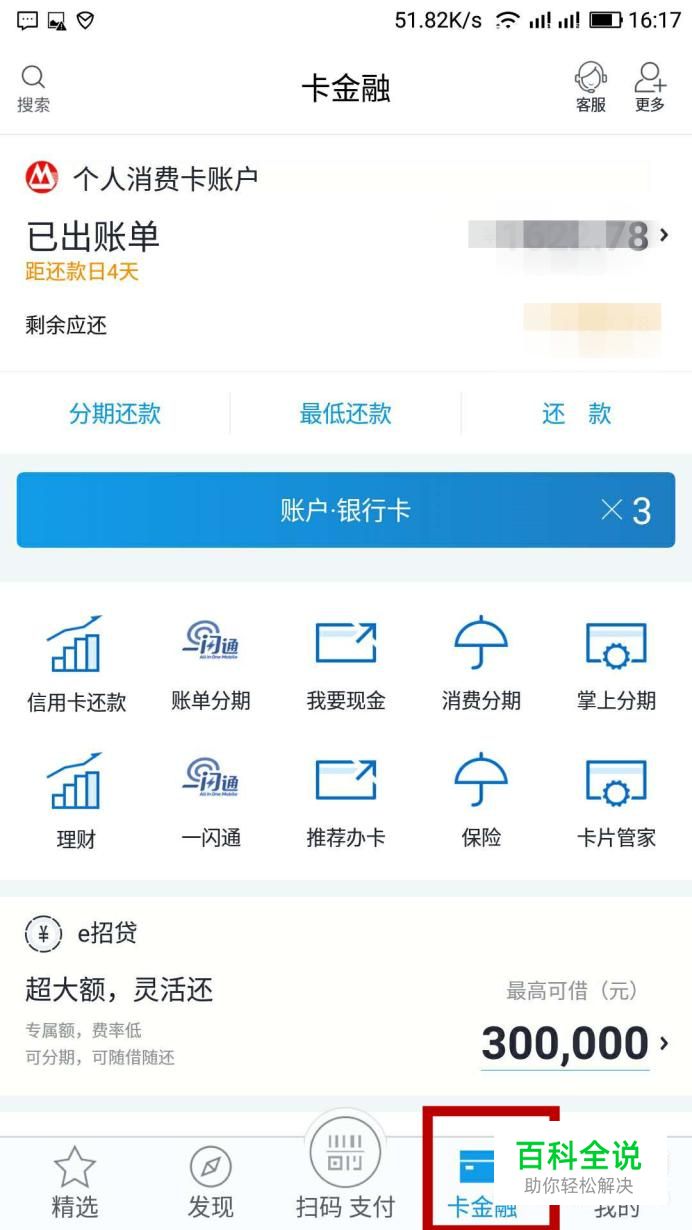The width and height of the screenshot is (692, 1230).
Task: Open 推荐办卡
Action: click(346, 801)
